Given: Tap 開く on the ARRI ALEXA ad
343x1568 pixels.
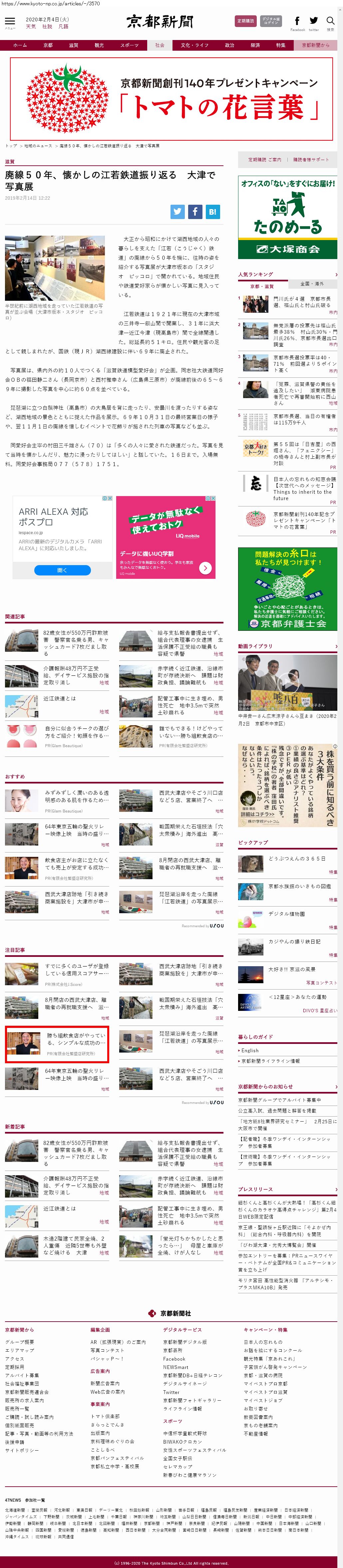Looking at the screenshot, I should (x=62, y=570).
